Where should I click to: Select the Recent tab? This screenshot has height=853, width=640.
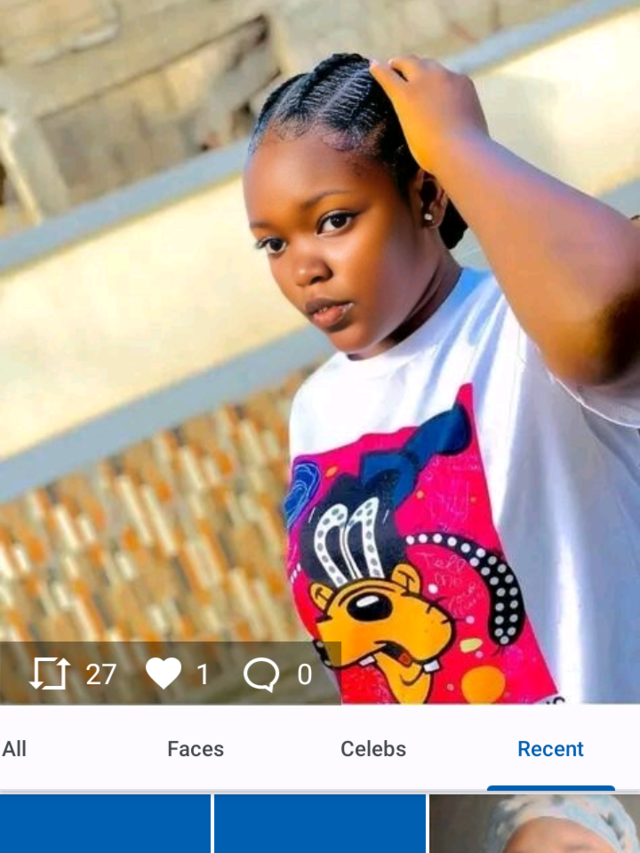[550, 749]
